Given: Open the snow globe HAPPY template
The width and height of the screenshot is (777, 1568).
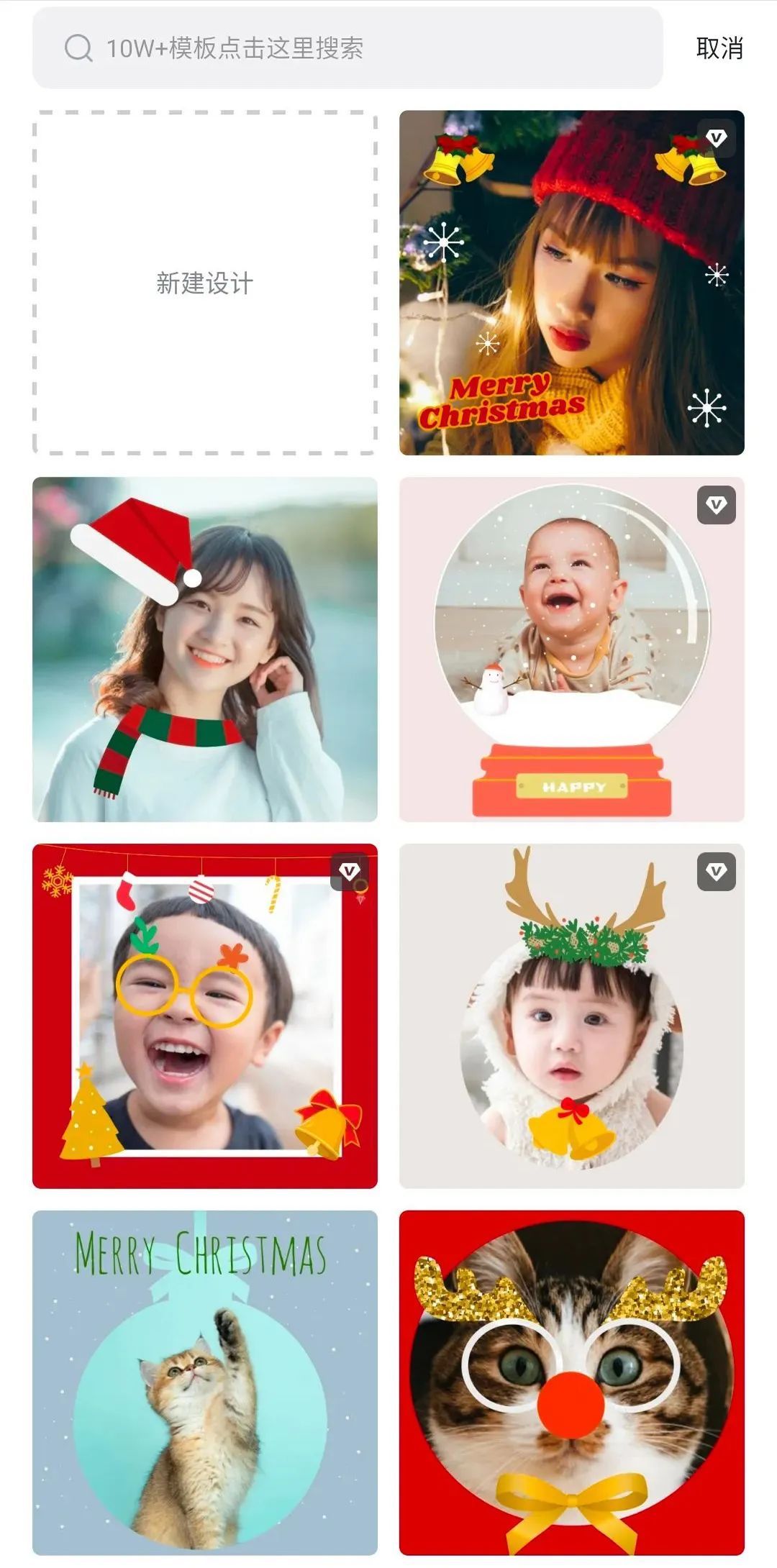Looking at the screenshot, I should pos(571,649).
